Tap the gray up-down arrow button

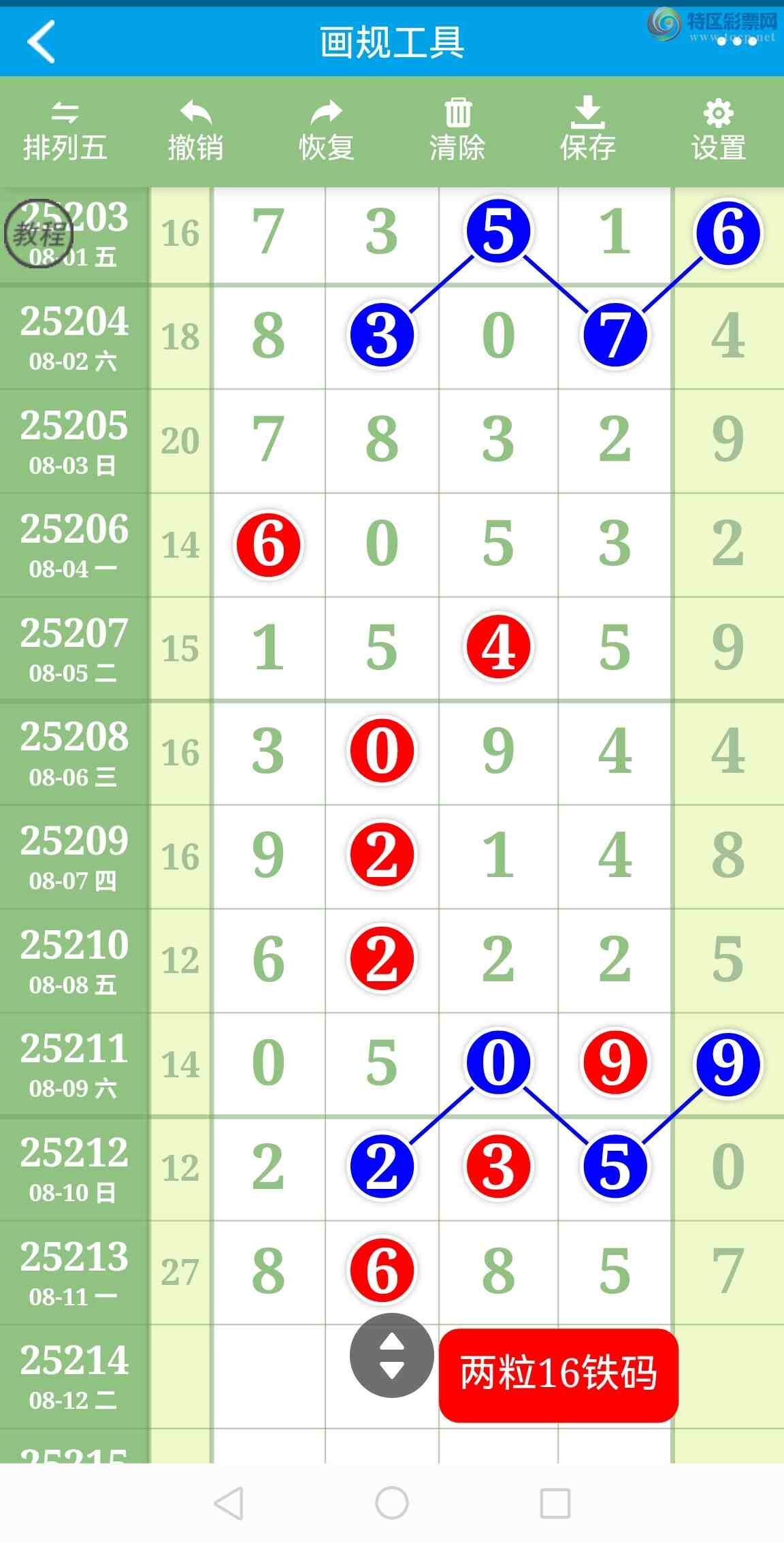tap(391, 1355)
